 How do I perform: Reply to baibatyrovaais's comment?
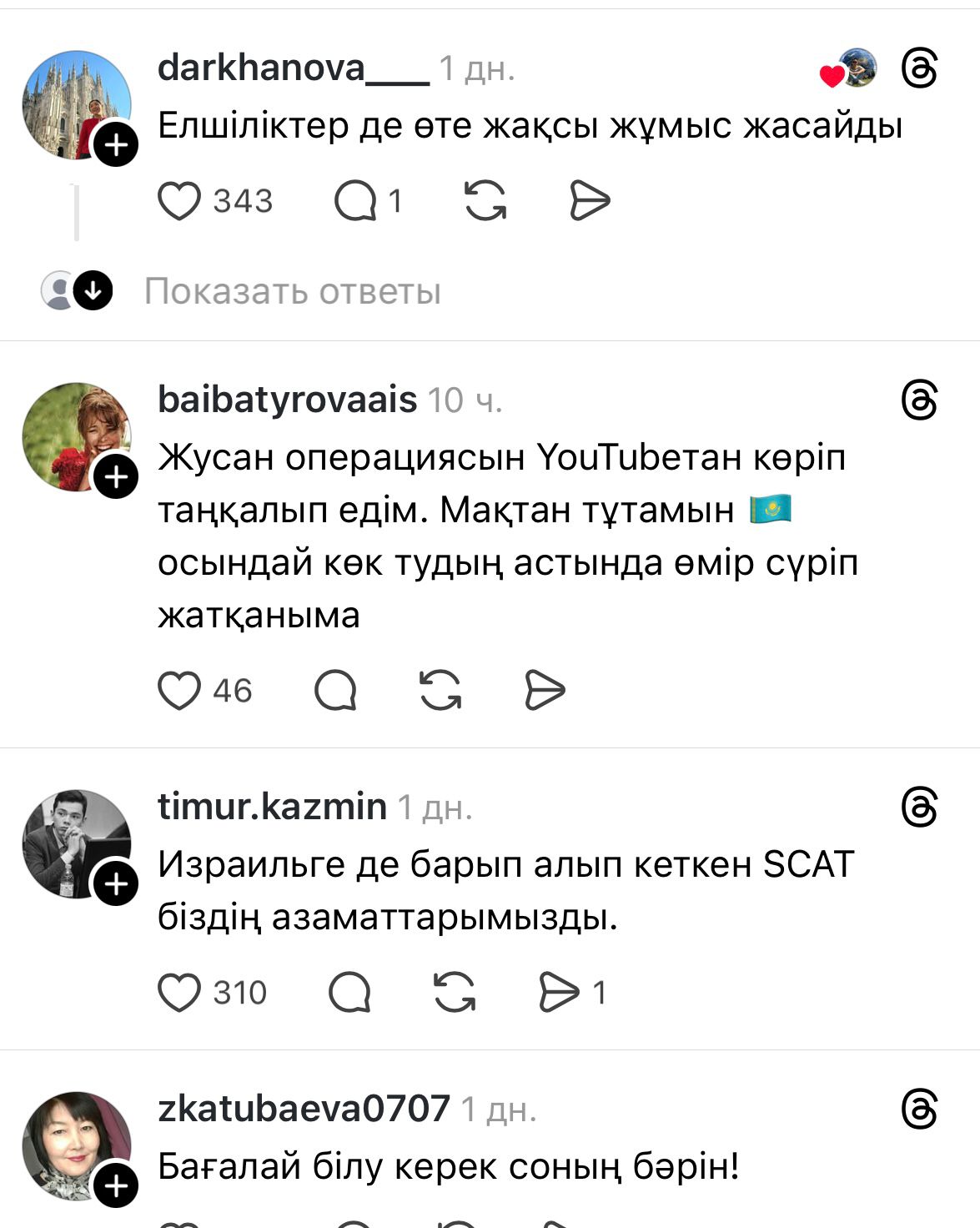[335, 691]
